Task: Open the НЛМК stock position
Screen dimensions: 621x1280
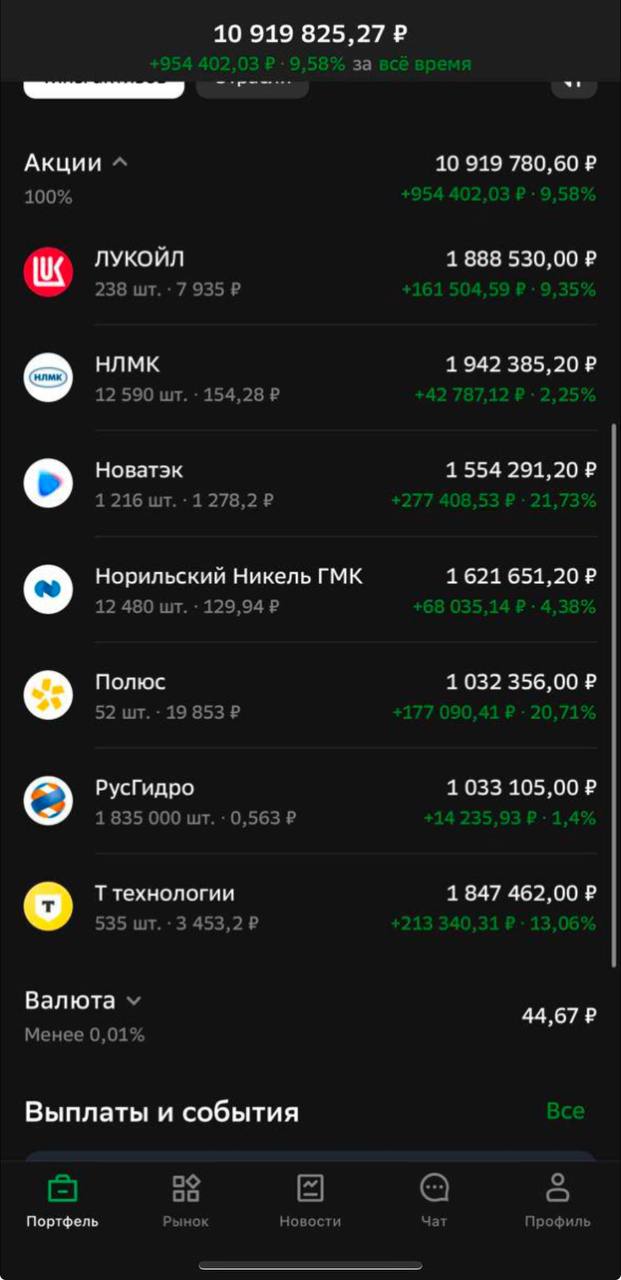Action: coord(310,379)
